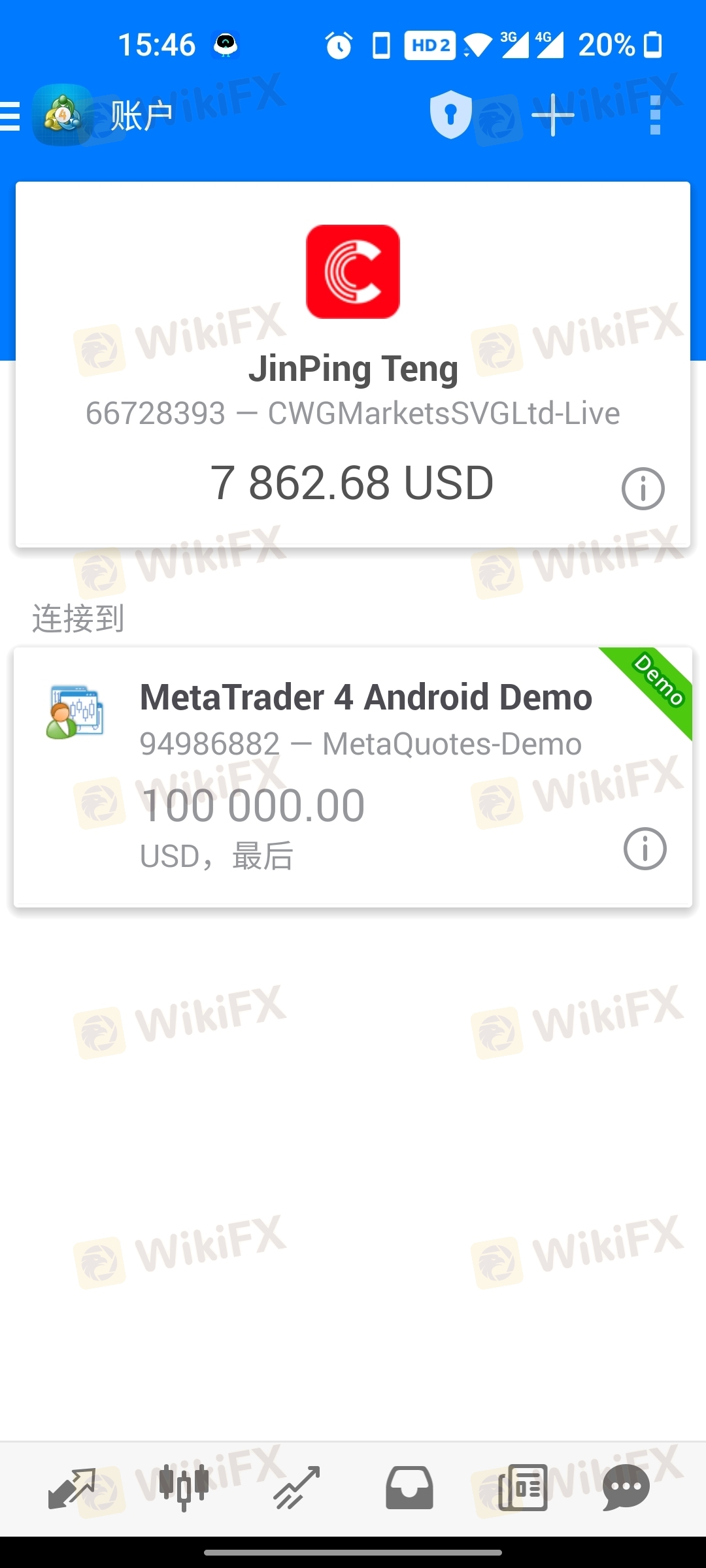The image size is (706, 1568).
Task: Open the three-dot overflow menu
Action: tap(655, 116)
